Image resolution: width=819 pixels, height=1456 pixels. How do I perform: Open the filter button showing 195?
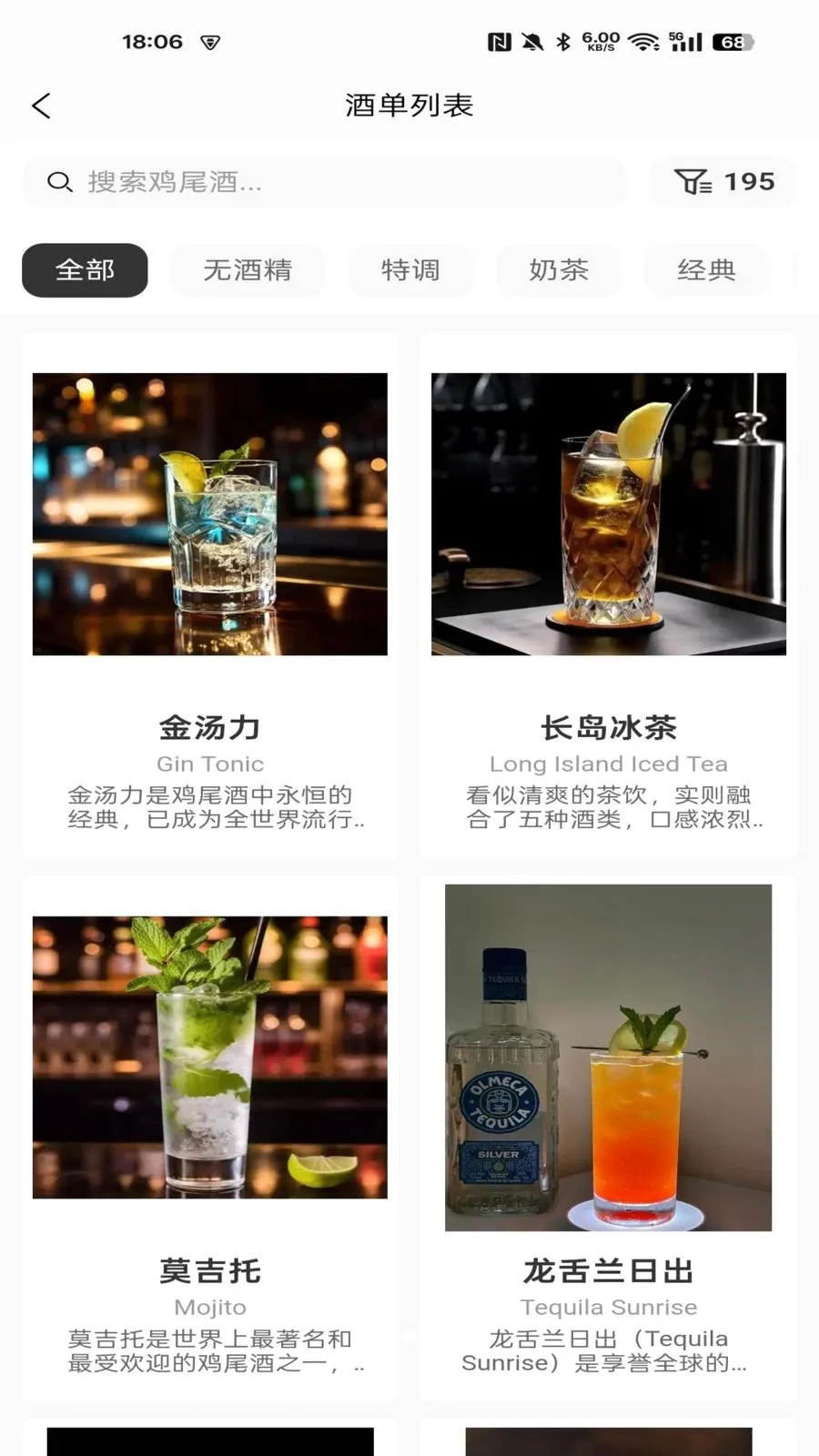[x=723, y=182]
